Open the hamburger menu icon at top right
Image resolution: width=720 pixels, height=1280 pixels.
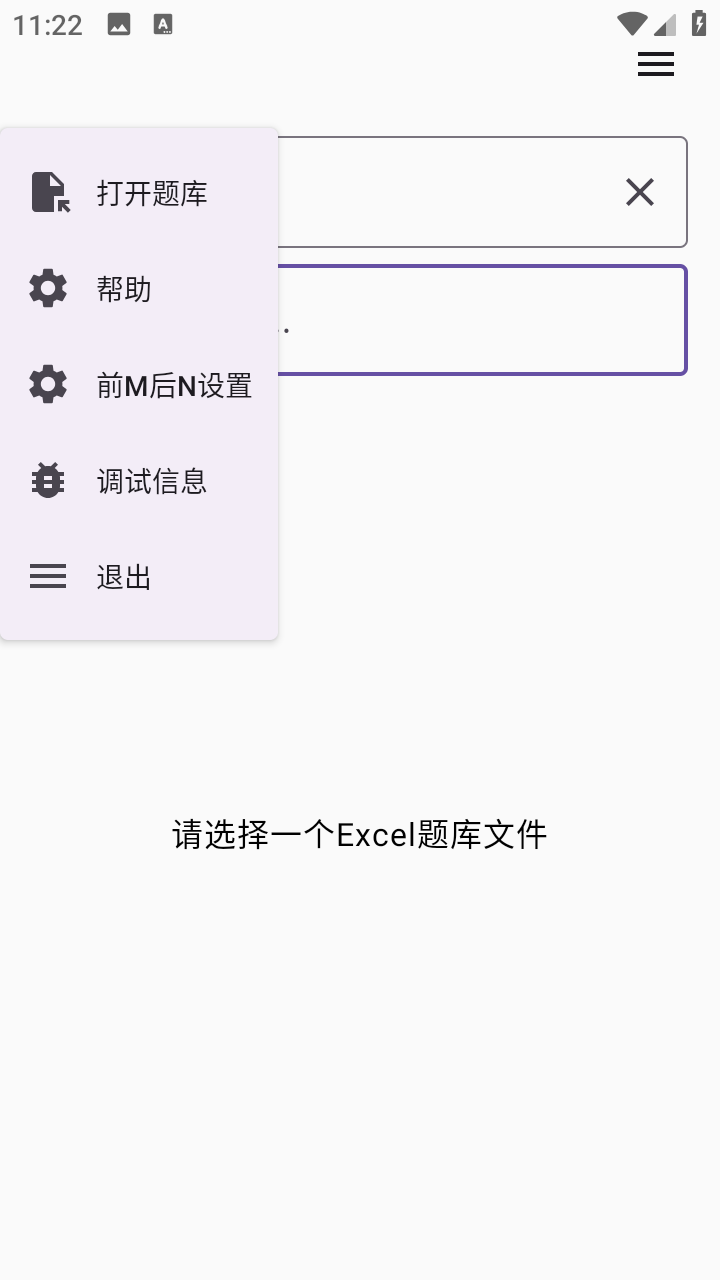click(655, 64)
